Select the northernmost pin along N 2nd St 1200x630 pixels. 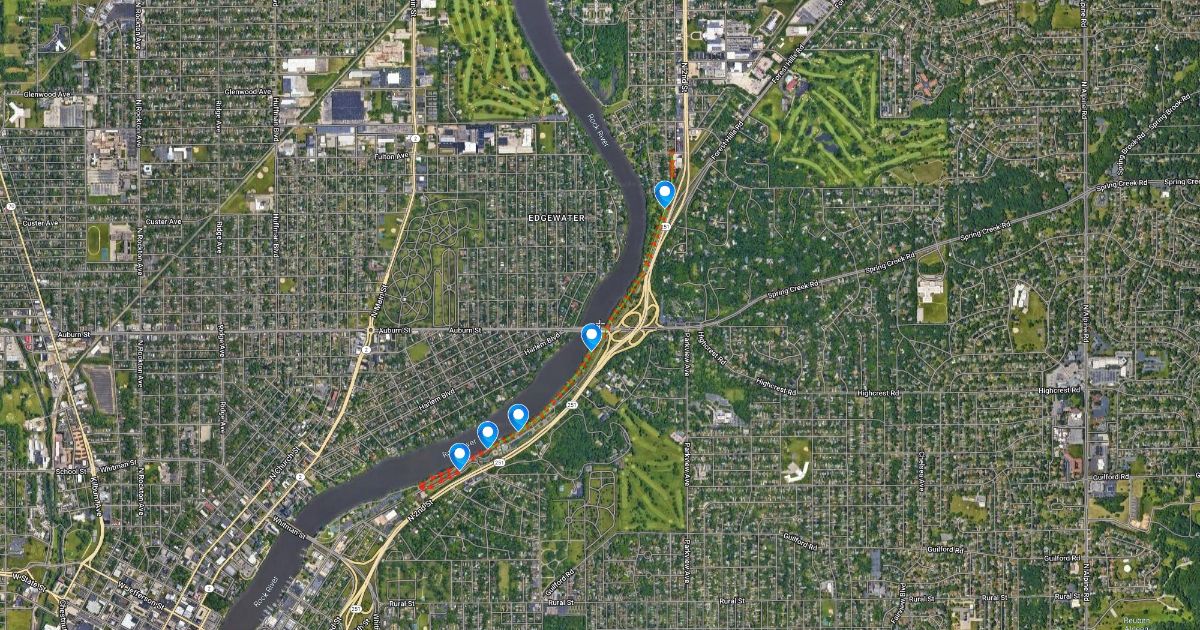click(x=664, y=193)
